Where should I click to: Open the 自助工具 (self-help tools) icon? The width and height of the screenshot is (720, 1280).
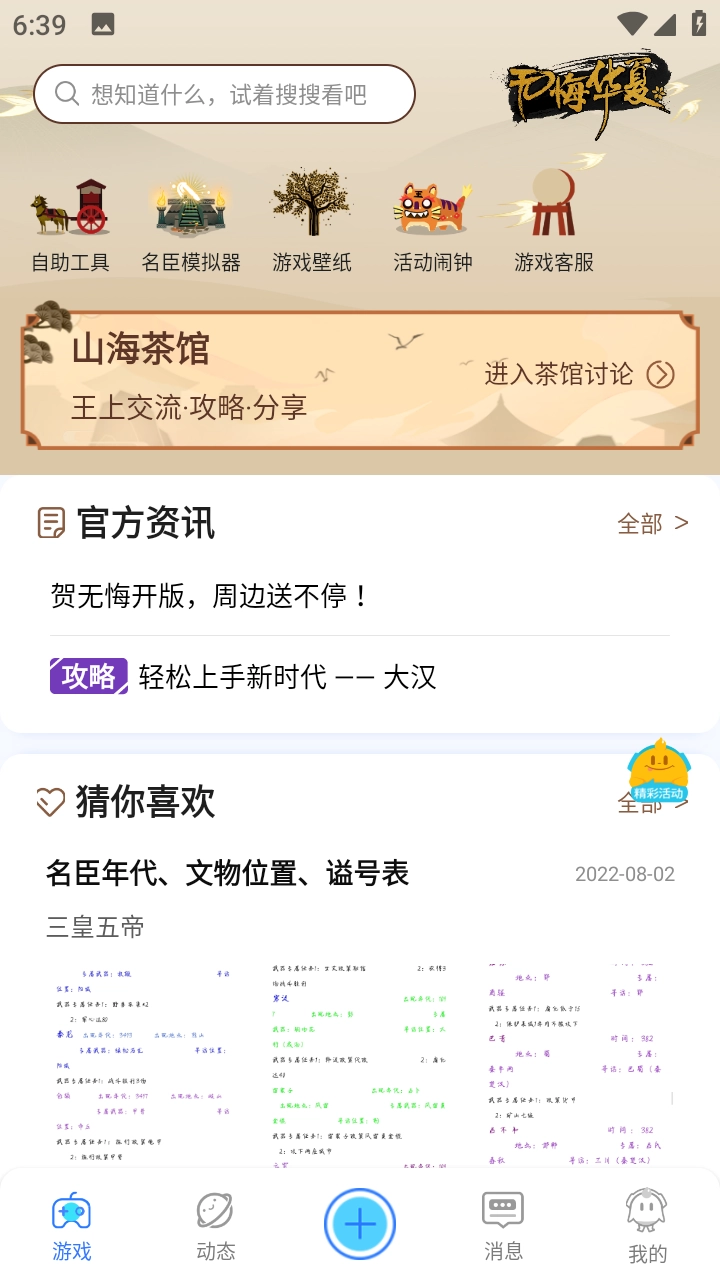tap(70, 212)
